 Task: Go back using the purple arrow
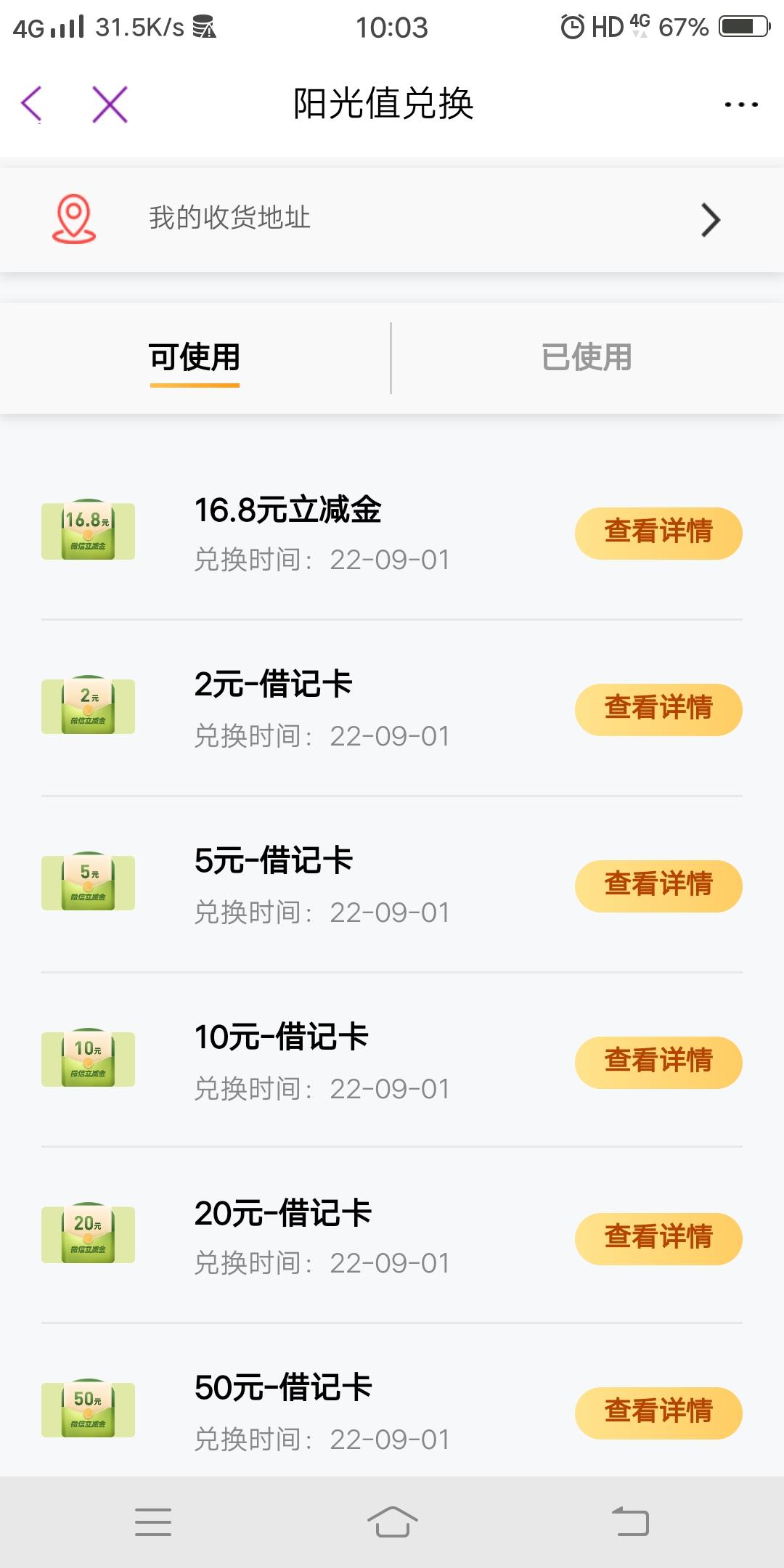[32, 104]
